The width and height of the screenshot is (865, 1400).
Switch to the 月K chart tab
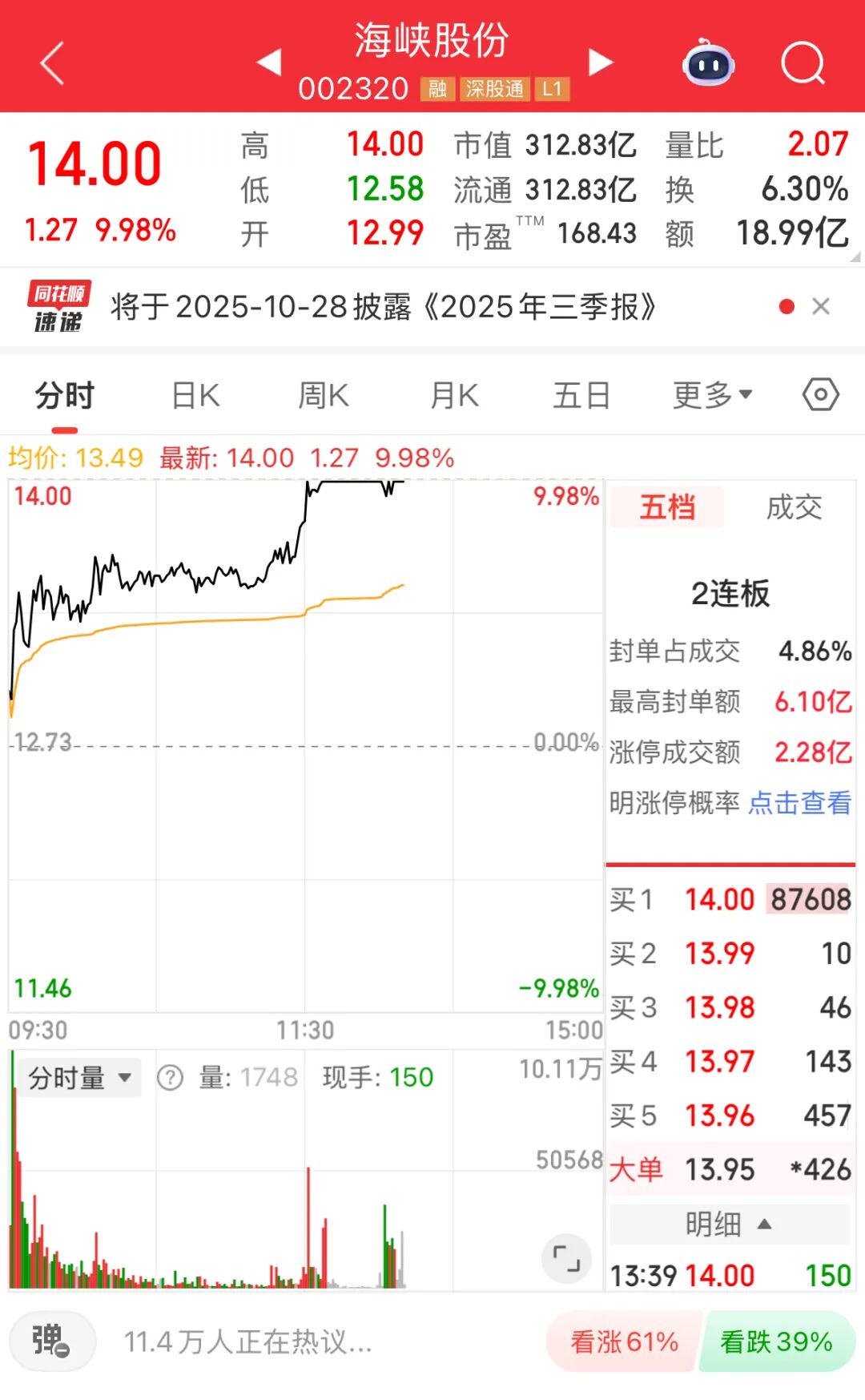point(454,396)
